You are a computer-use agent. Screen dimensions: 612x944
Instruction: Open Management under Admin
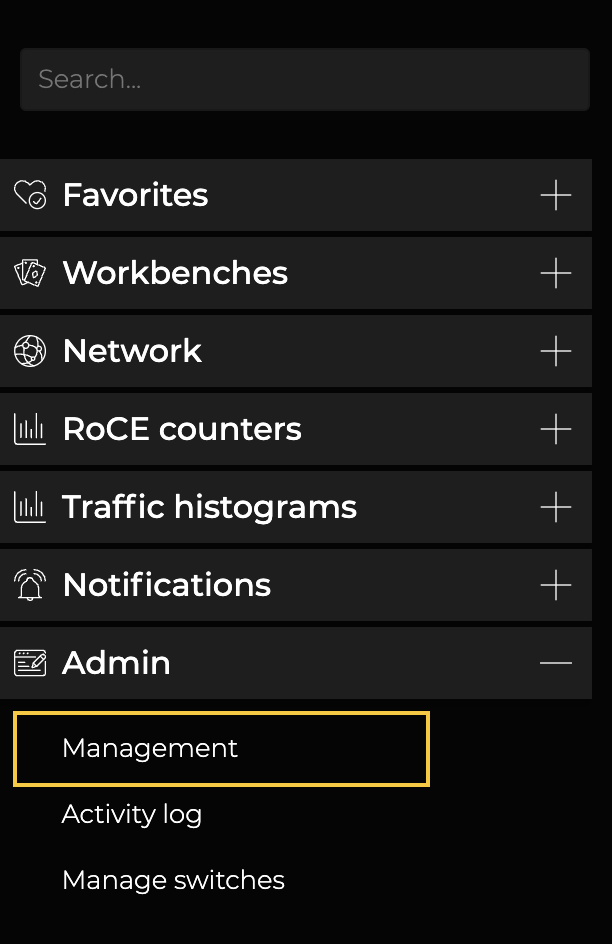coord(150,748)
